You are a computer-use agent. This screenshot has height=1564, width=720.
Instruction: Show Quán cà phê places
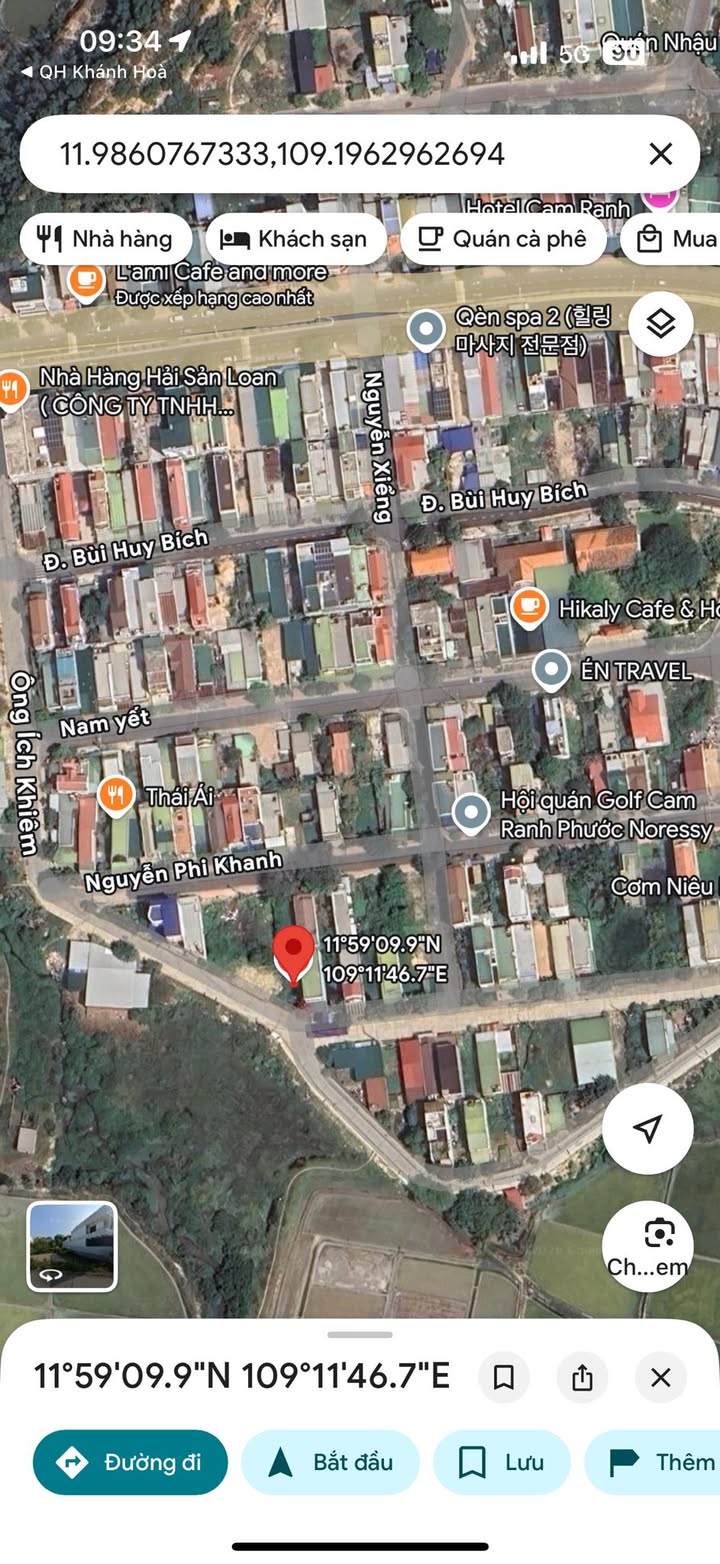503,239
